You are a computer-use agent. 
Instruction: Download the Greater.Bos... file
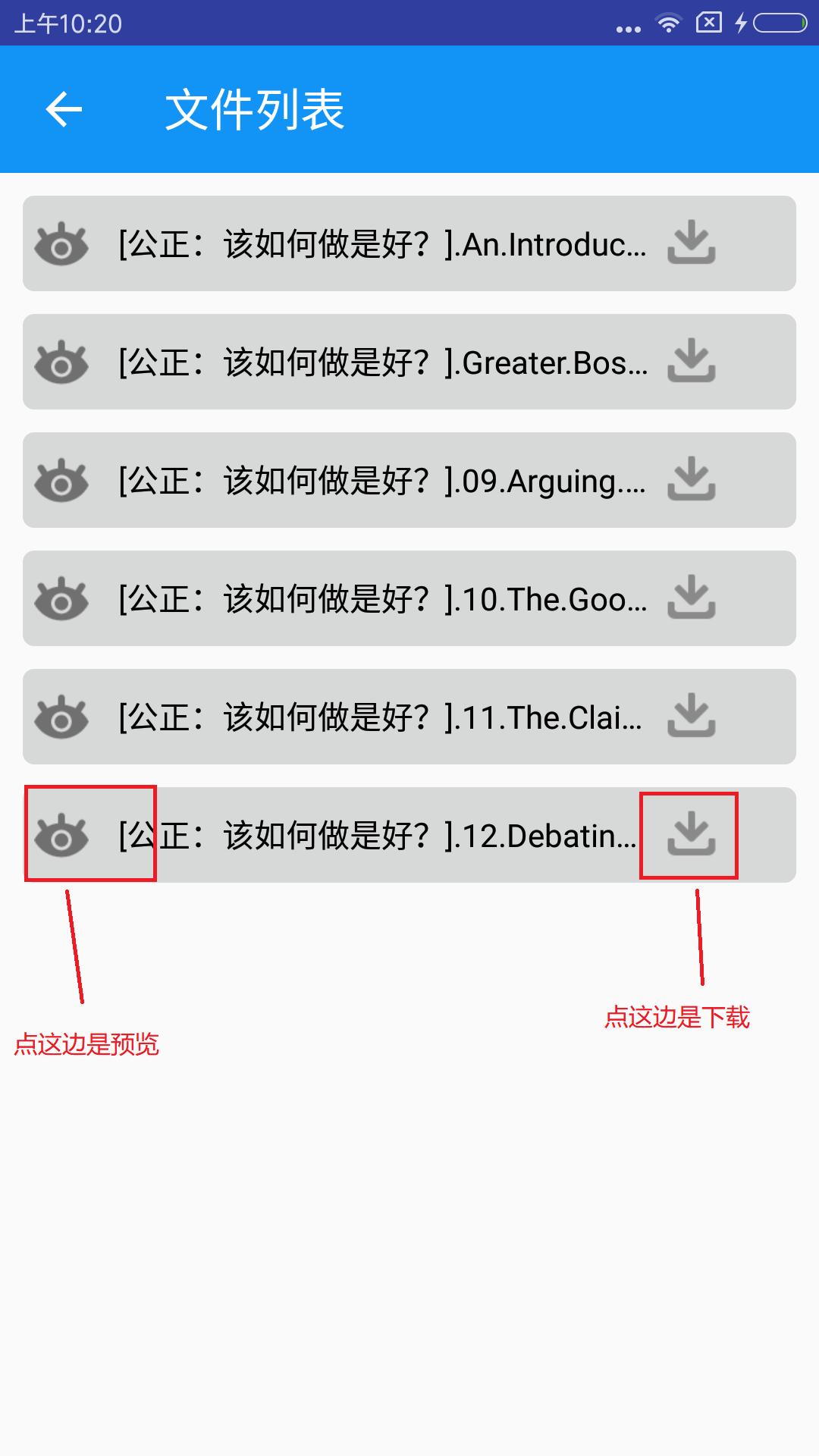(691, 361)
